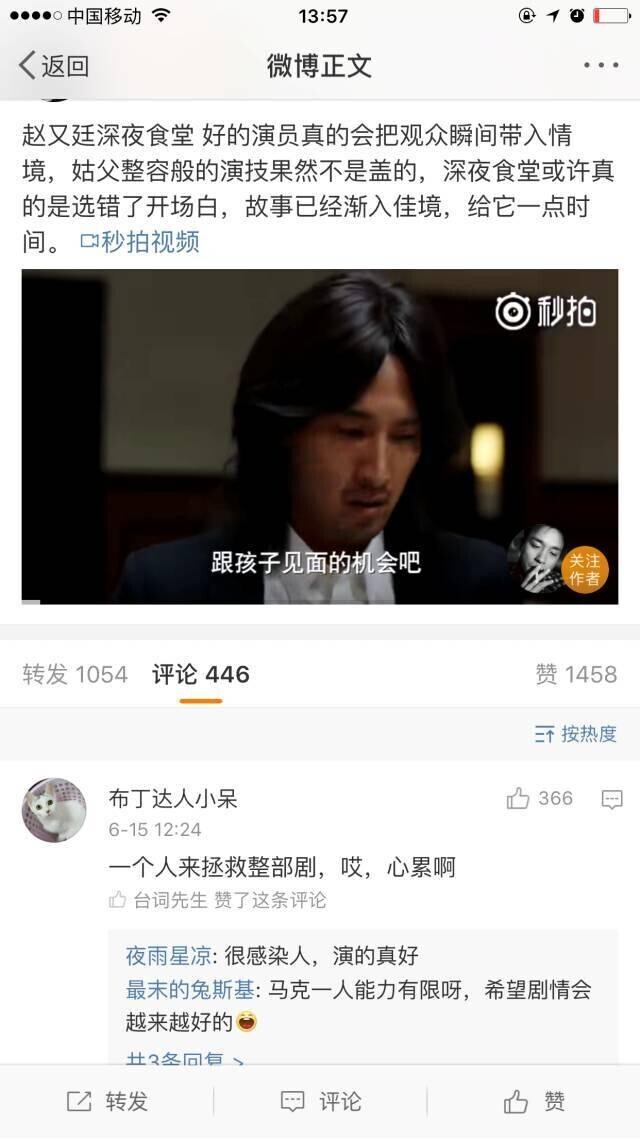View the 赞 1458 likes list

point(576,675)
